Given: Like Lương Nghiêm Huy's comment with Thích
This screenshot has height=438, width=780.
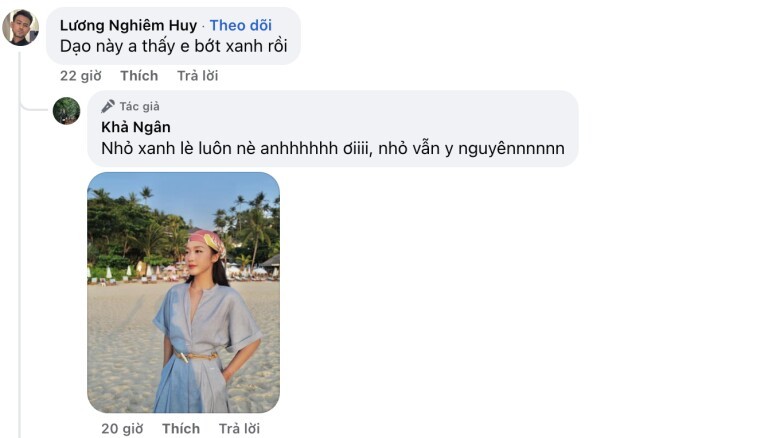Looking at the screenshot, I should 139,76.
